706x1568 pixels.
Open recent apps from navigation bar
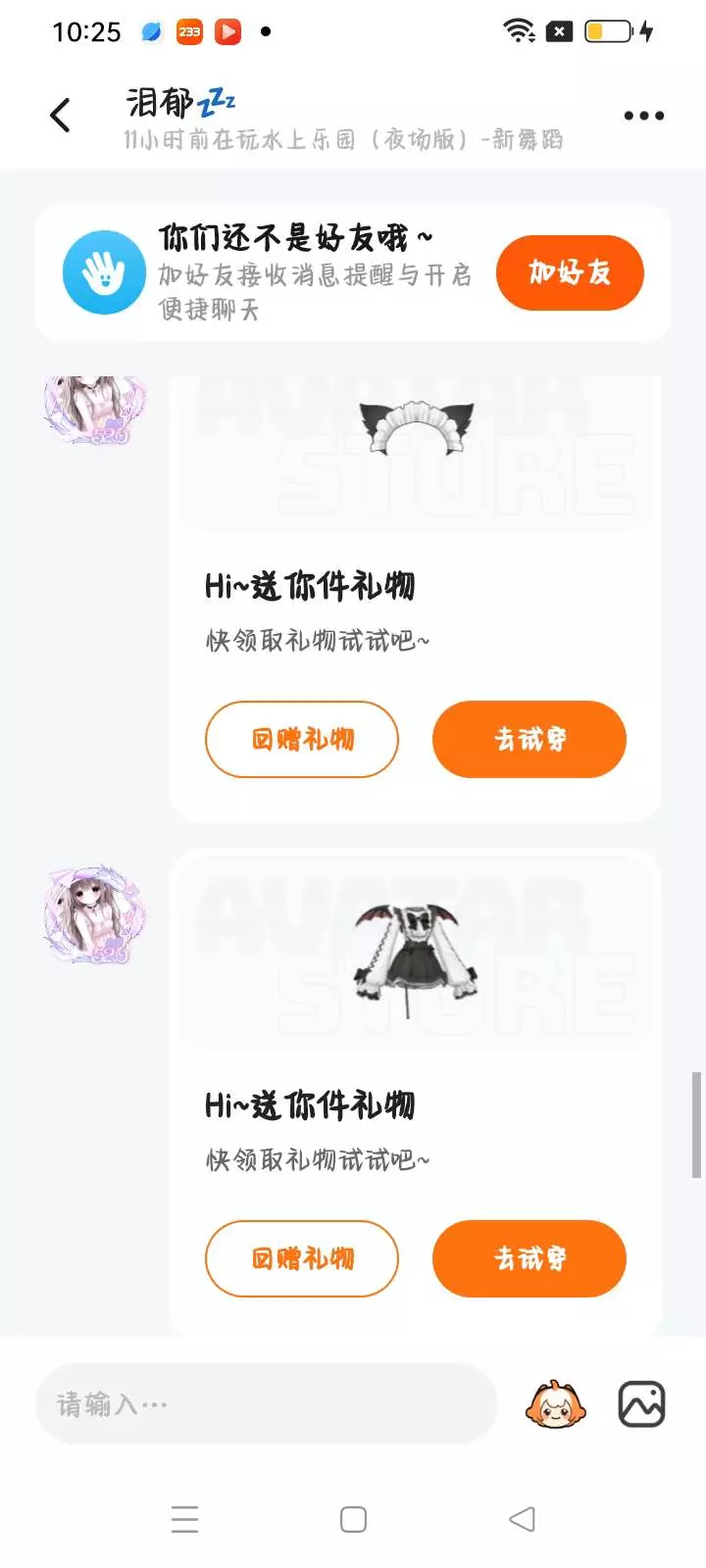tap(184, 1519)
